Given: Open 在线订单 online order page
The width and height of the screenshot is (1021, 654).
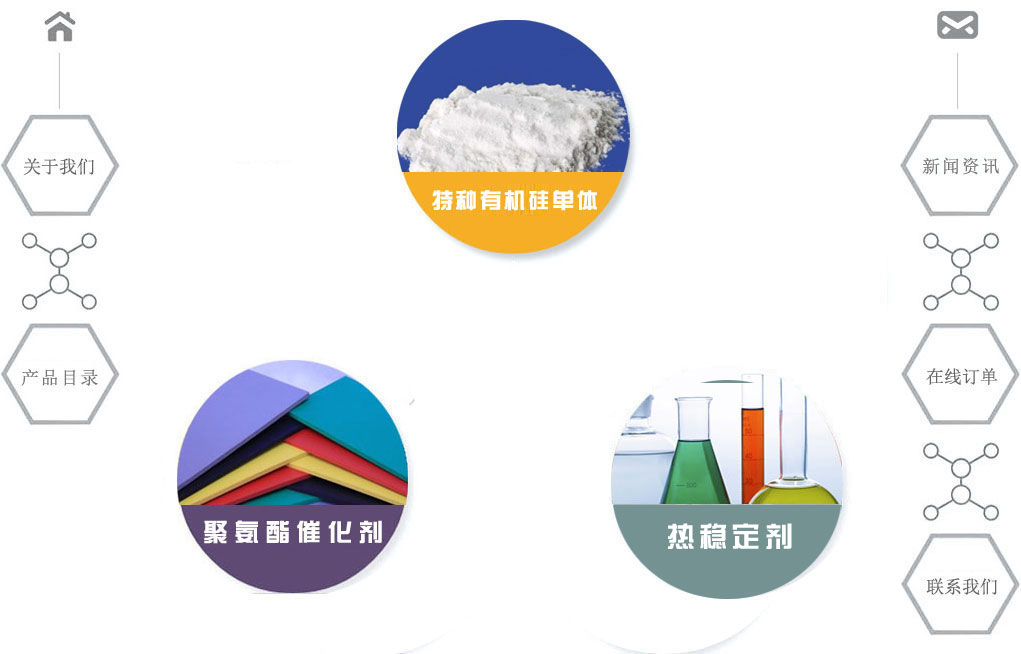Looking at the screenshot, I should 961,376.
